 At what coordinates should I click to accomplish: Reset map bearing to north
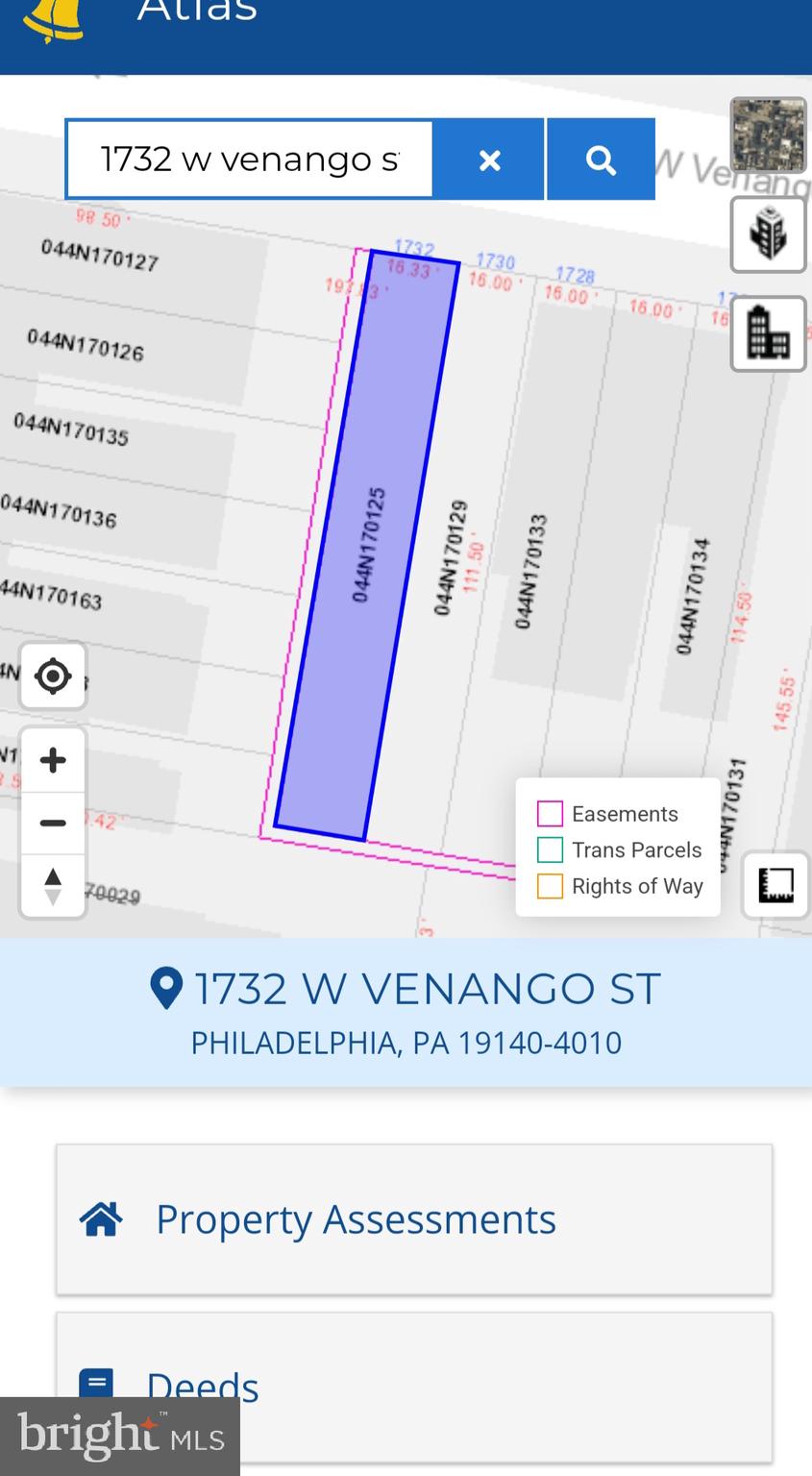coord(53,886)
